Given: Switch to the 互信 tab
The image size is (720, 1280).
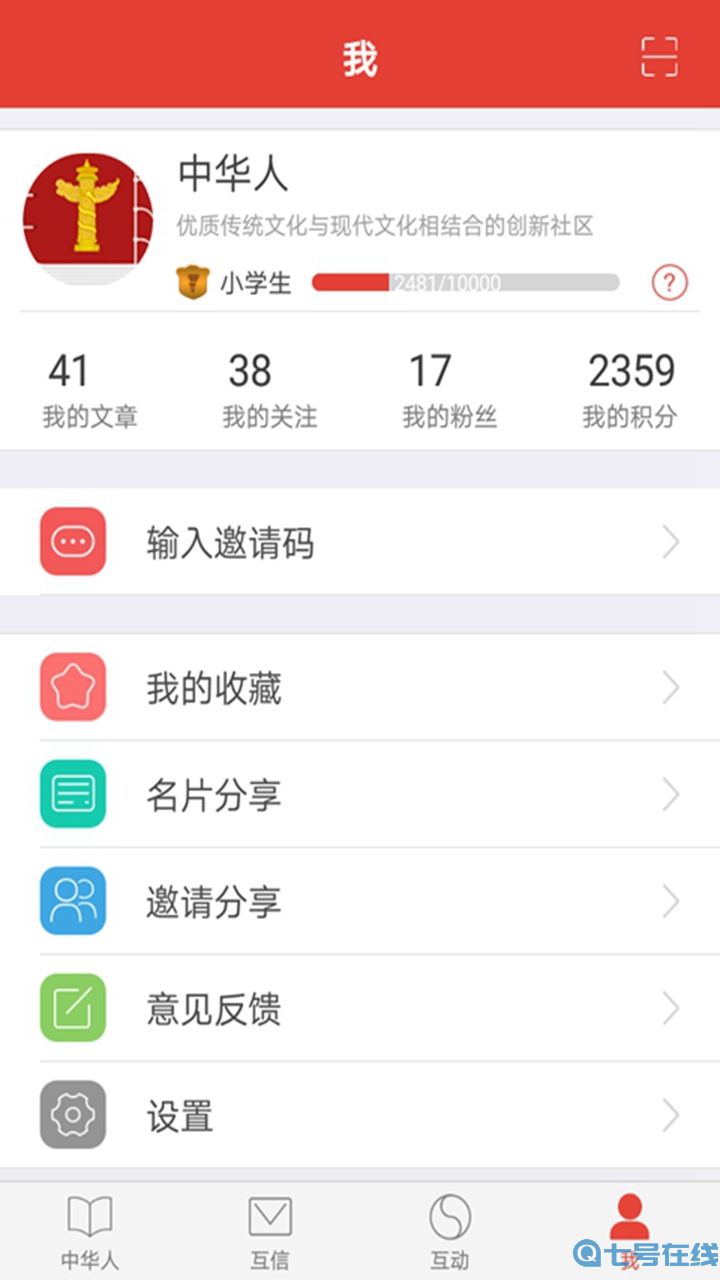Looking at the screenshot, I should (270, 1232).
